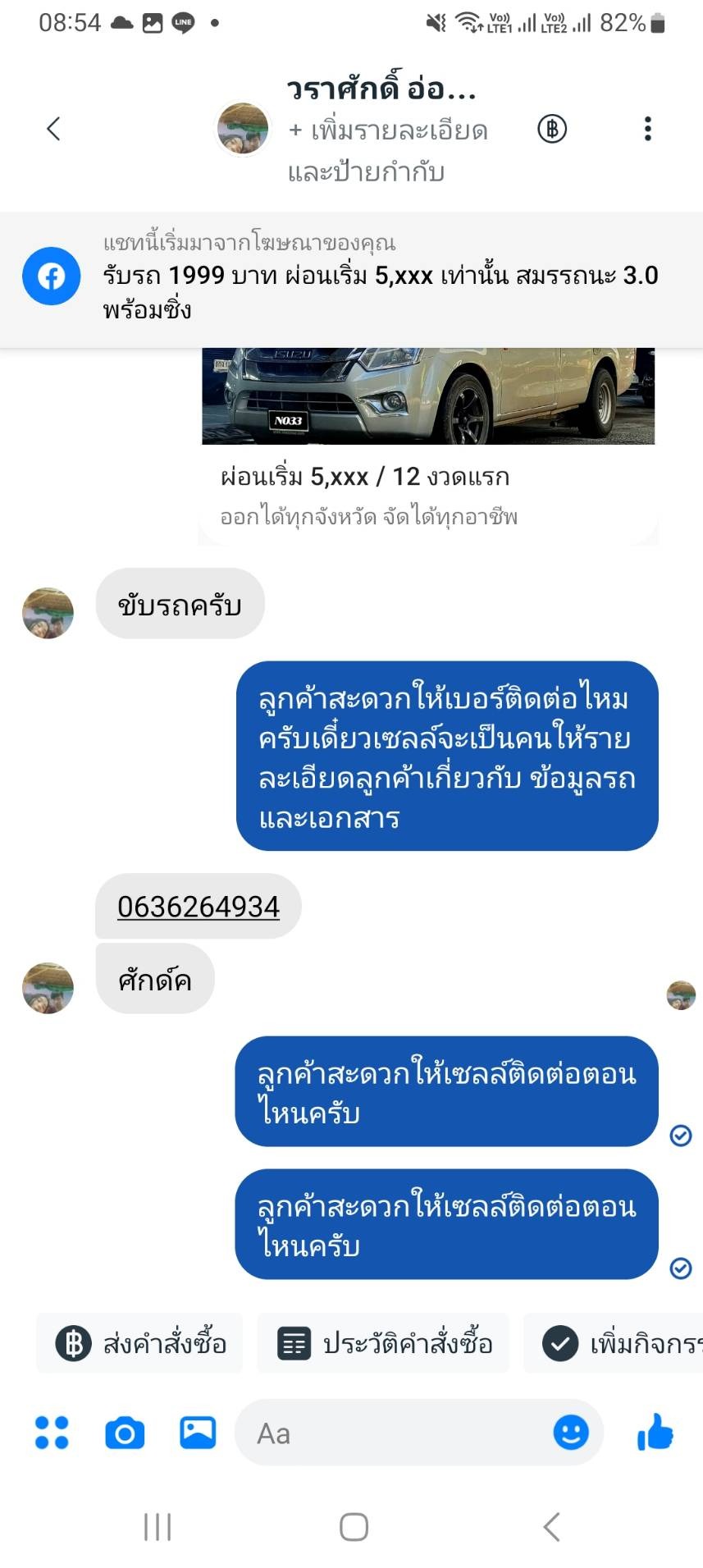Image resolution: width=703 pixels, height=1568 pixels.
Task: Tap the ส่งคำสั่งซื้อ button
Action: pyautogui.click(x=140, y=1343)
